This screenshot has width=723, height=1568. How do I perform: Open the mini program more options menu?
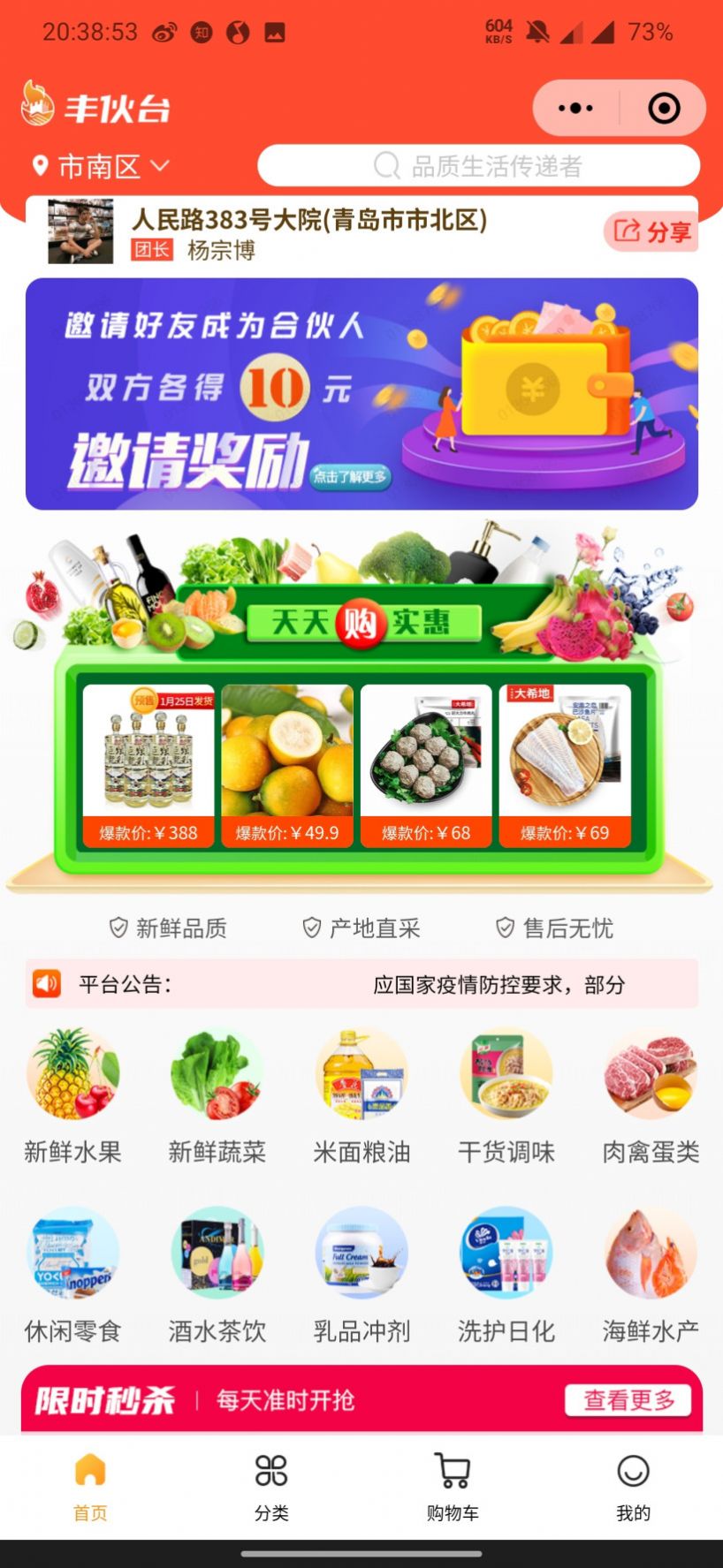576,109
